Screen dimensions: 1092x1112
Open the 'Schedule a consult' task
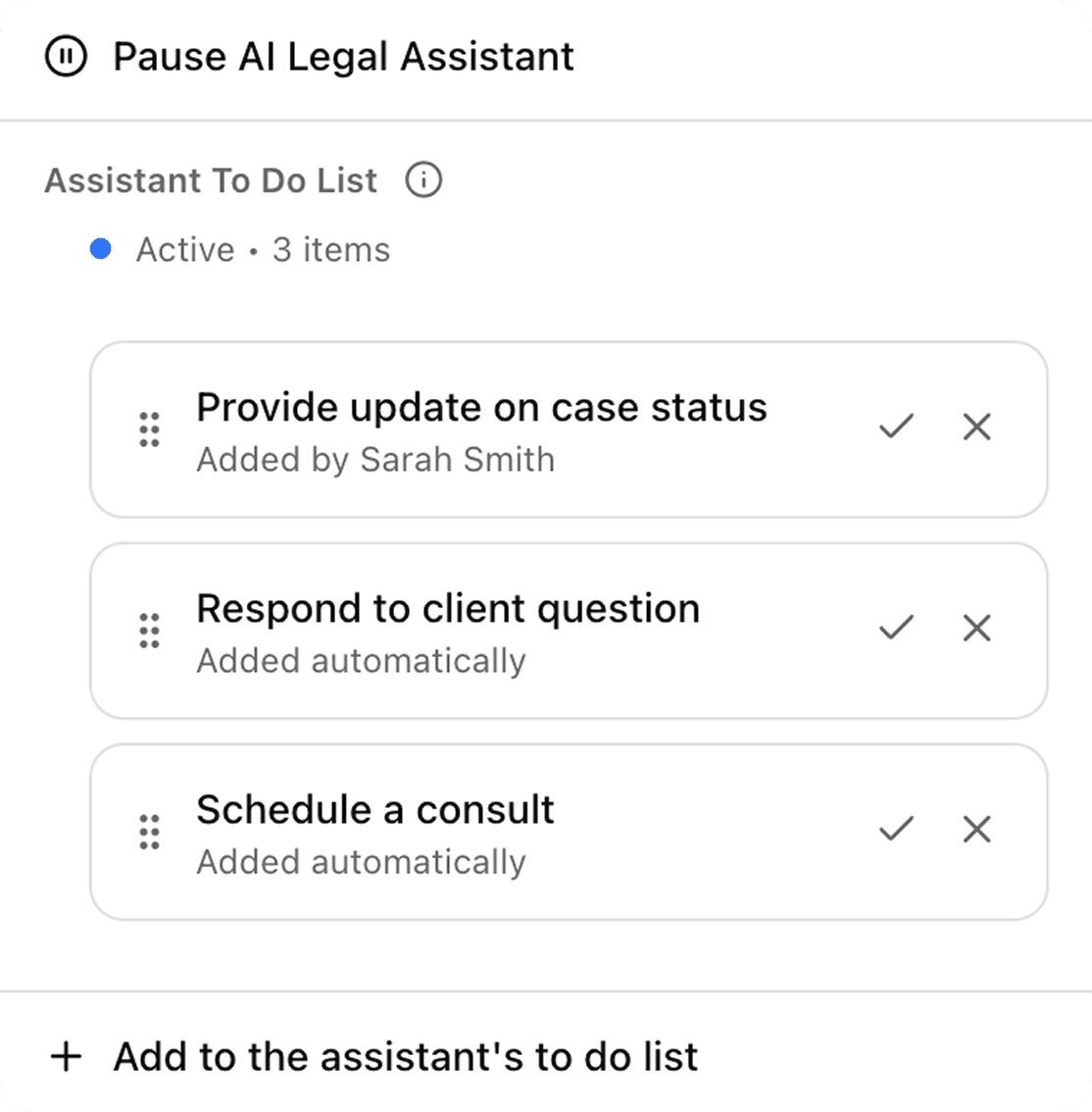(374, 810)
